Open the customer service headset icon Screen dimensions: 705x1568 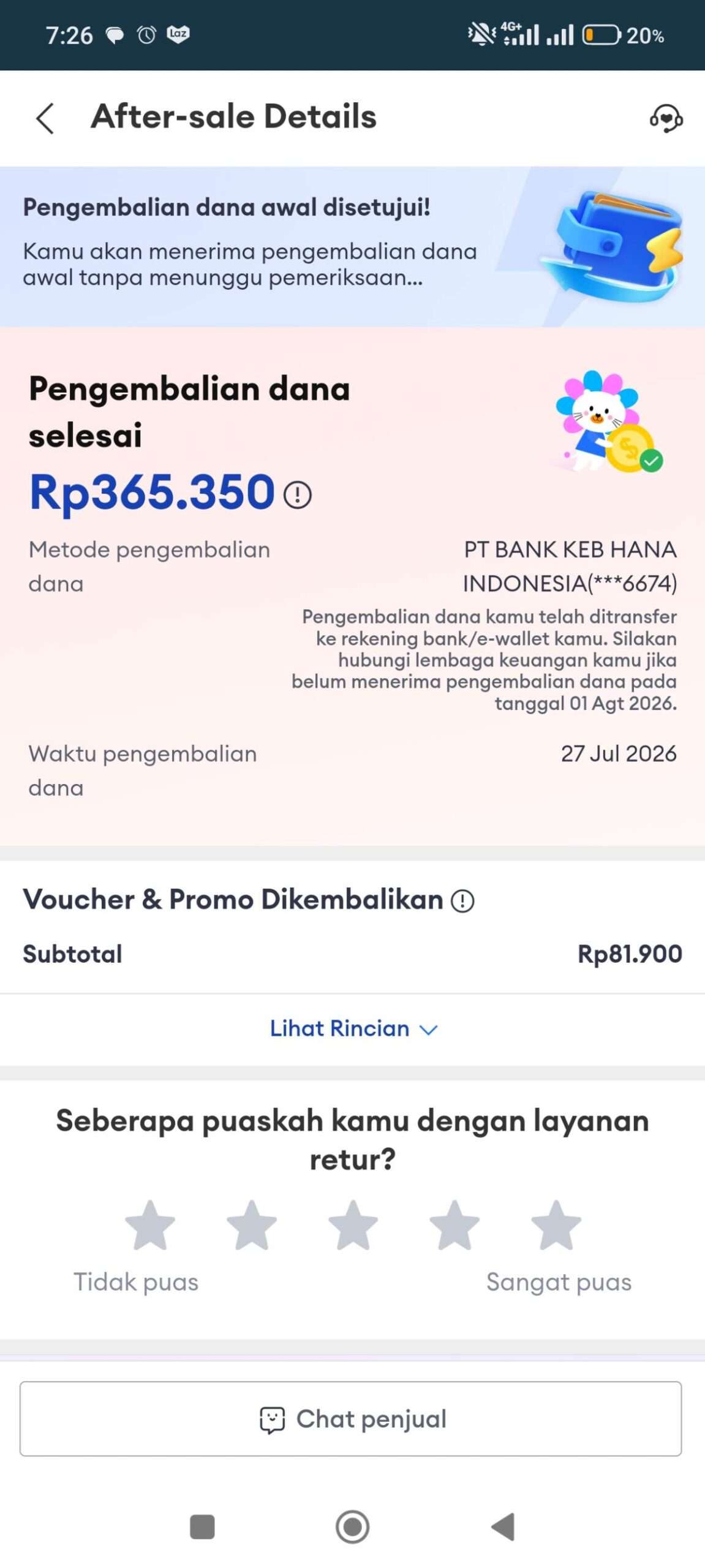(x=666, y=118)
